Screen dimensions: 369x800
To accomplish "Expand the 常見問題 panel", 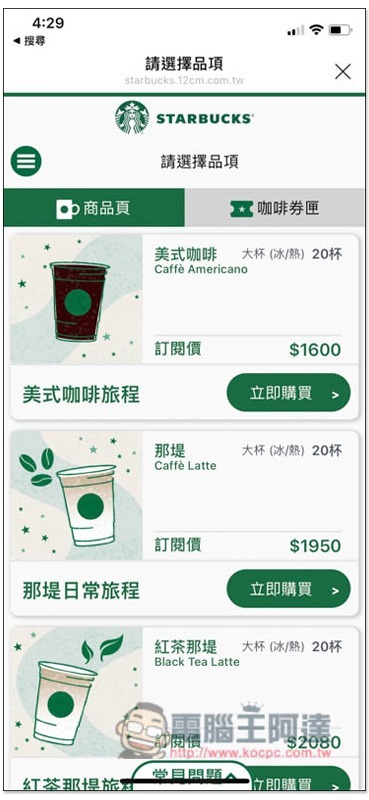I will pos(191,776).
